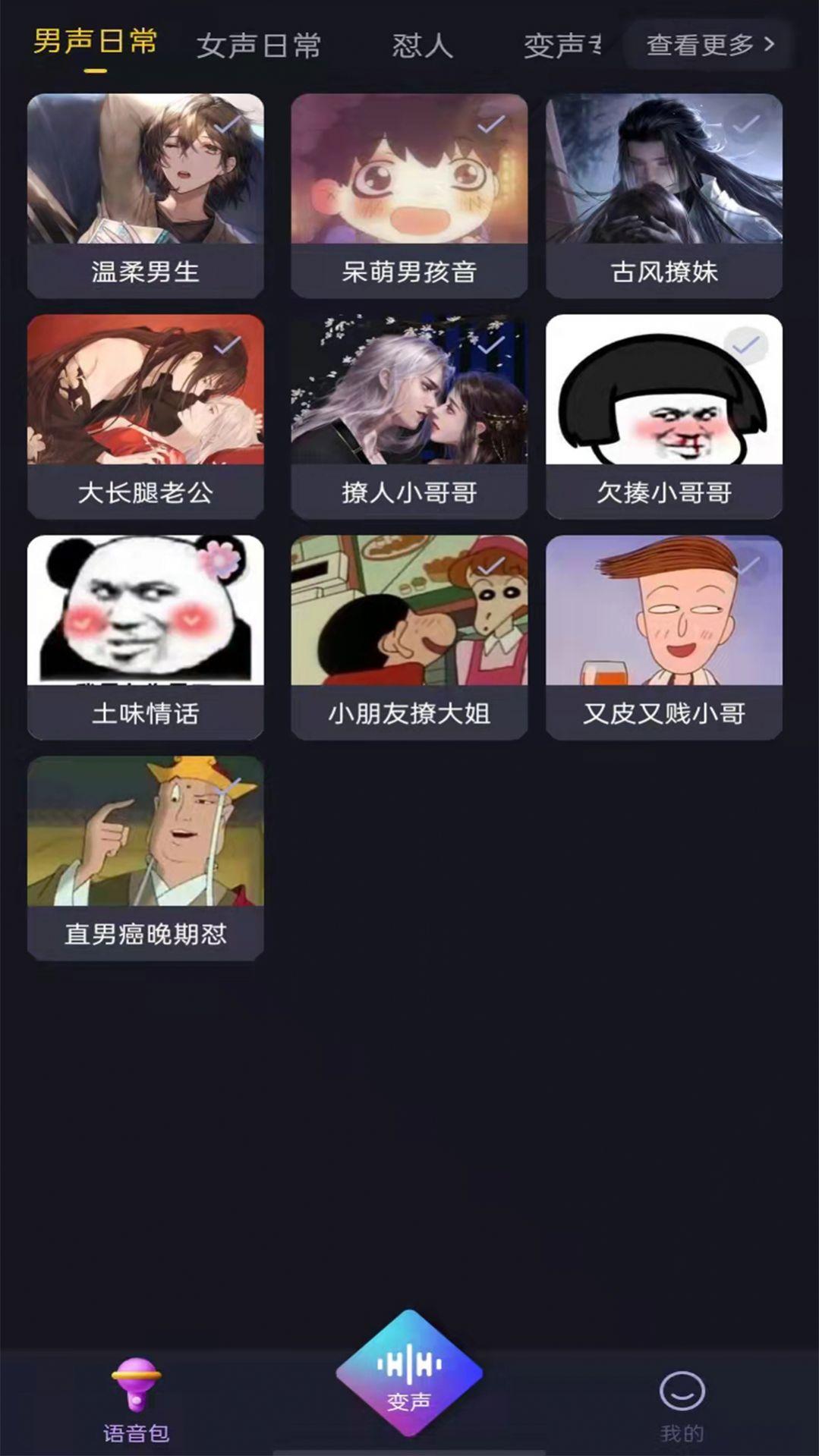
Task: Open the 大长腿老公 voice pack
Action: pyautogui.click(x=146, y=417)
